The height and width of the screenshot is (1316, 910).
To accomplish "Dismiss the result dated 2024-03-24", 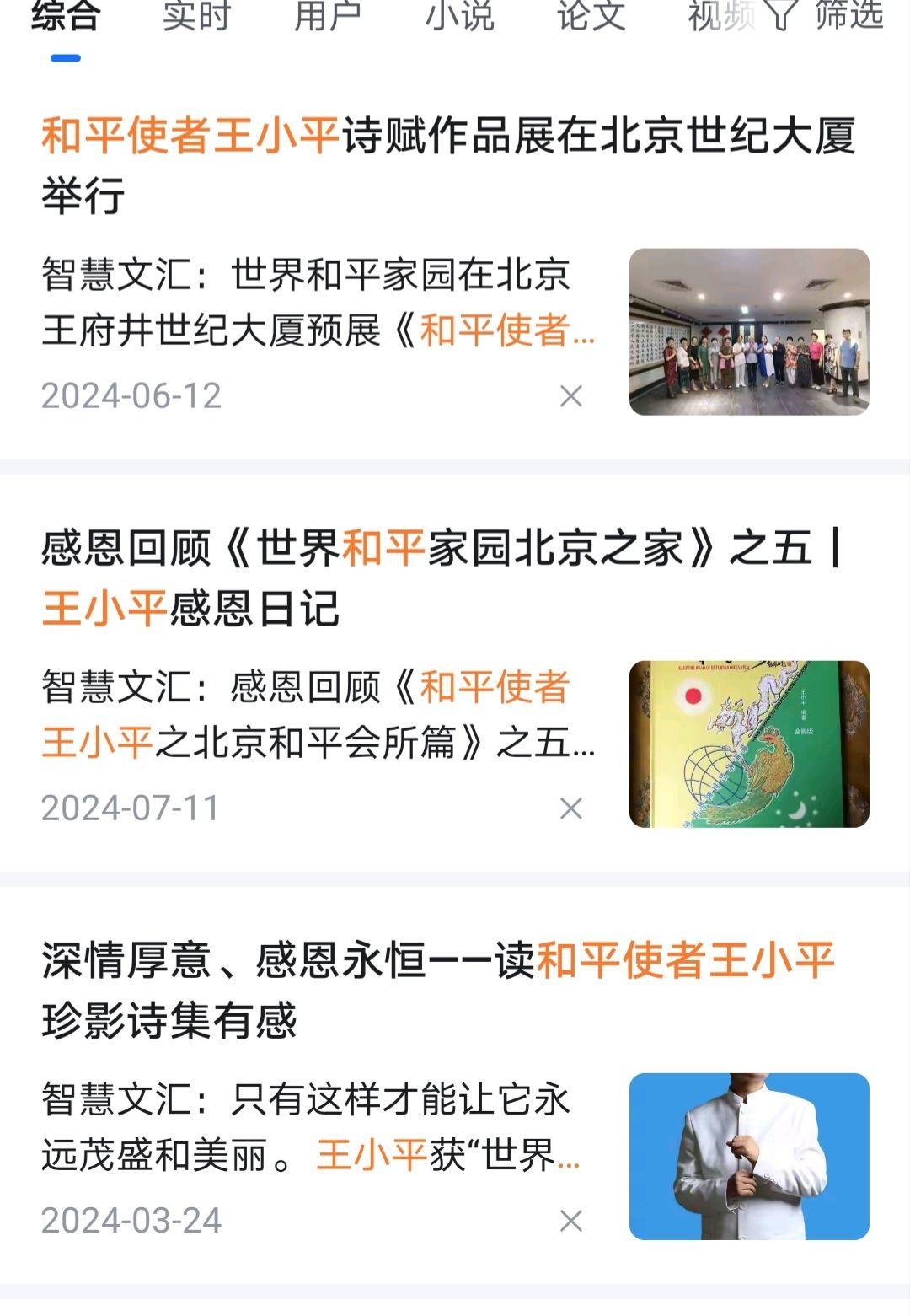I will [571, 1221].
